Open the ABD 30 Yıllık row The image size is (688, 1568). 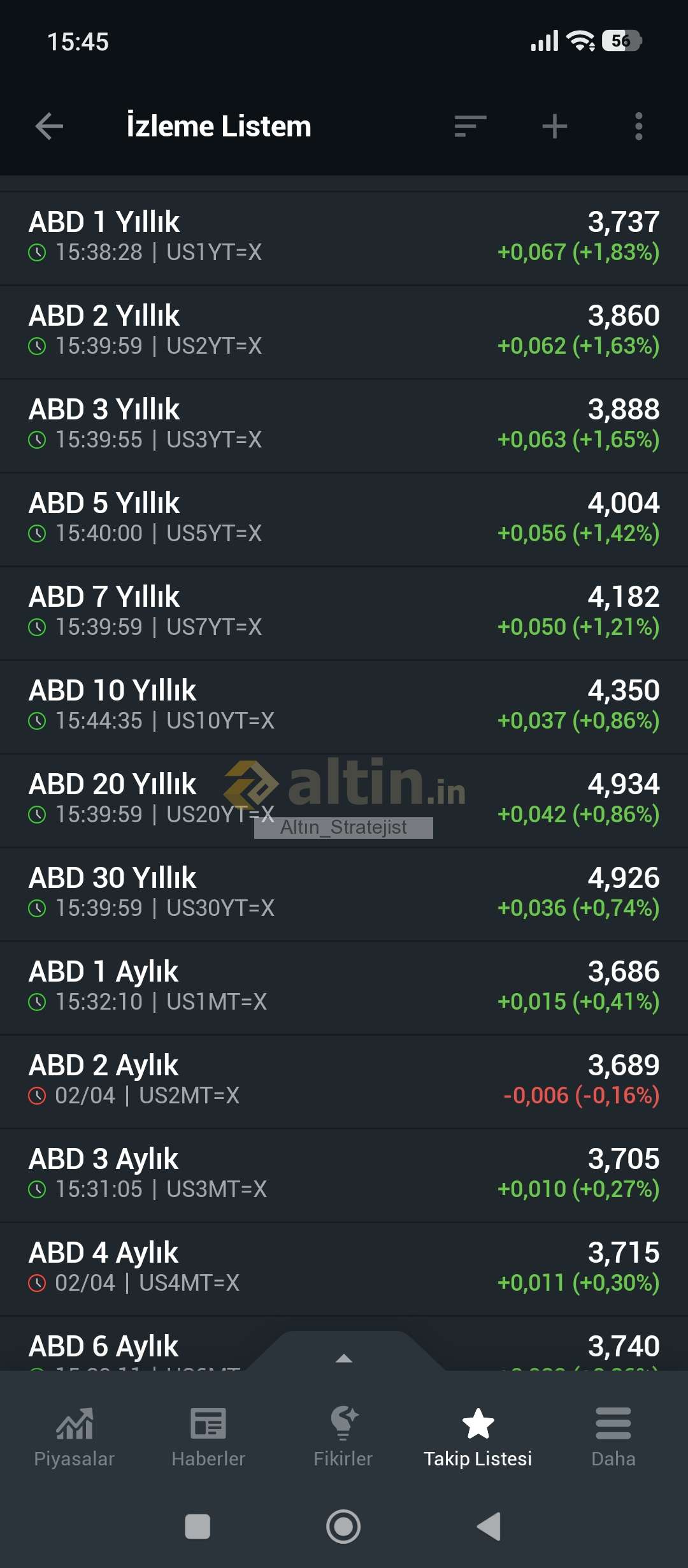(344, 893)
